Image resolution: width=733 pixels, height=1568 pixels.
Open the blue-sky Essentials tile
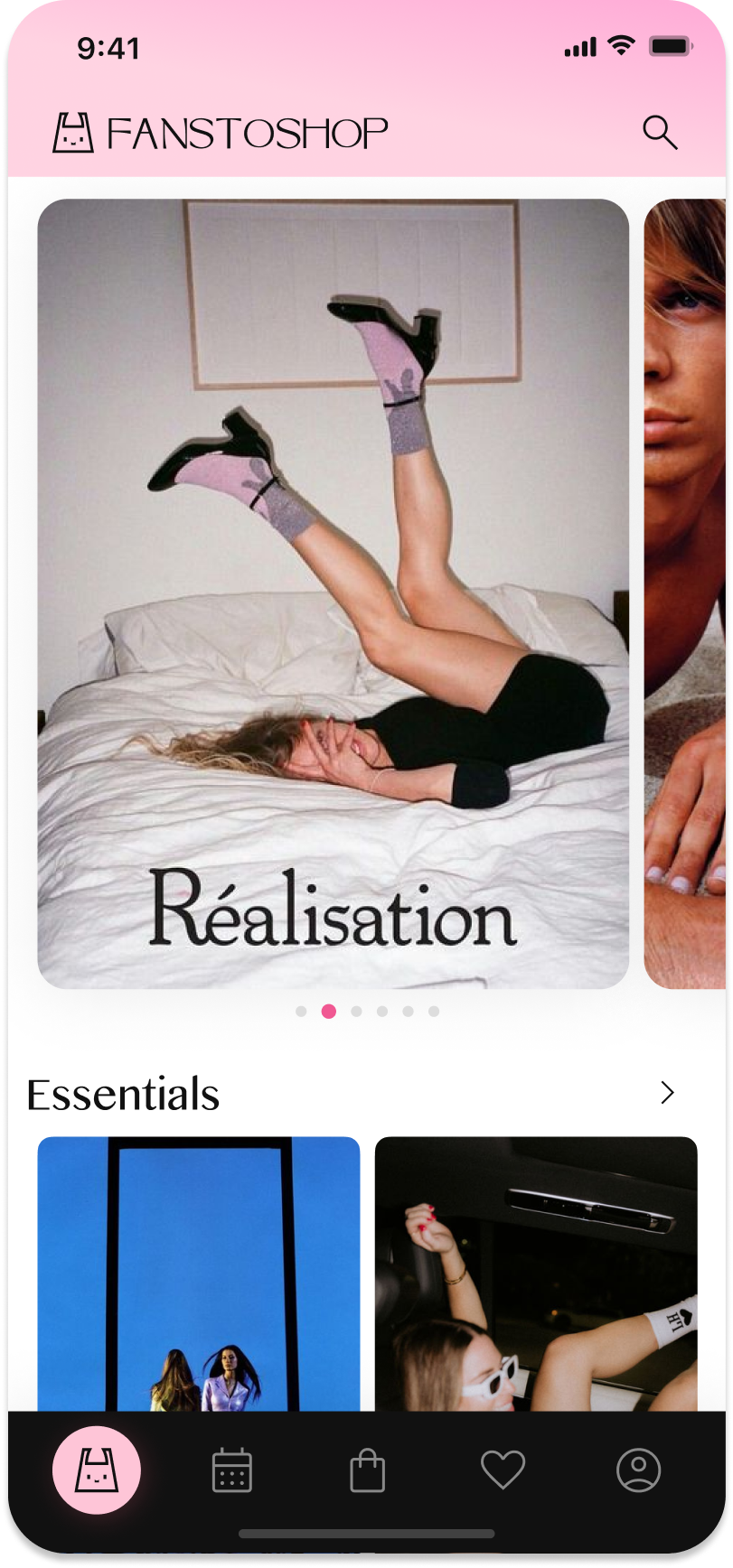pos(199,1274)
